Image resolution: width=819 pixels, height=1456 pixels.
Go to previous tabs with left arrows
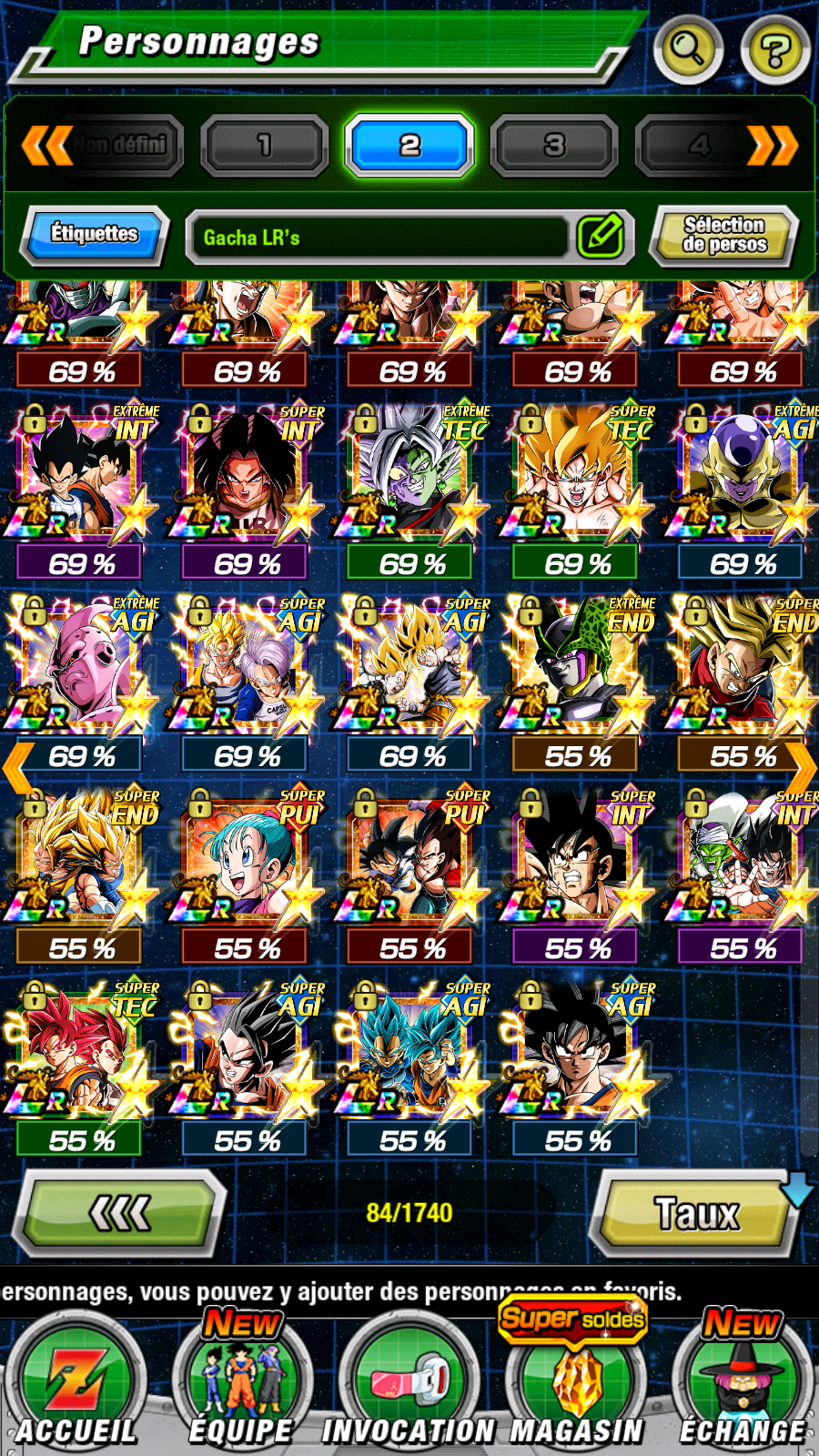click(x=46, y=146)
